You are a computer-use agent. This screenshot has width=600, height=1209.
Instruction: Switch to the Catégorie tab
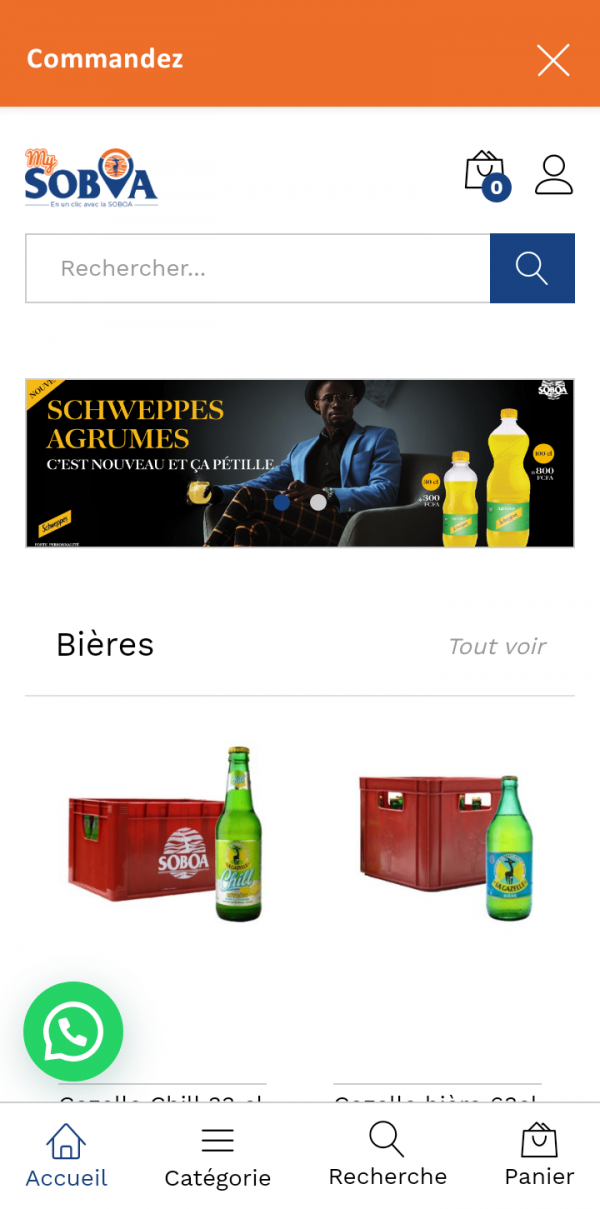[x=217, y=1156]
